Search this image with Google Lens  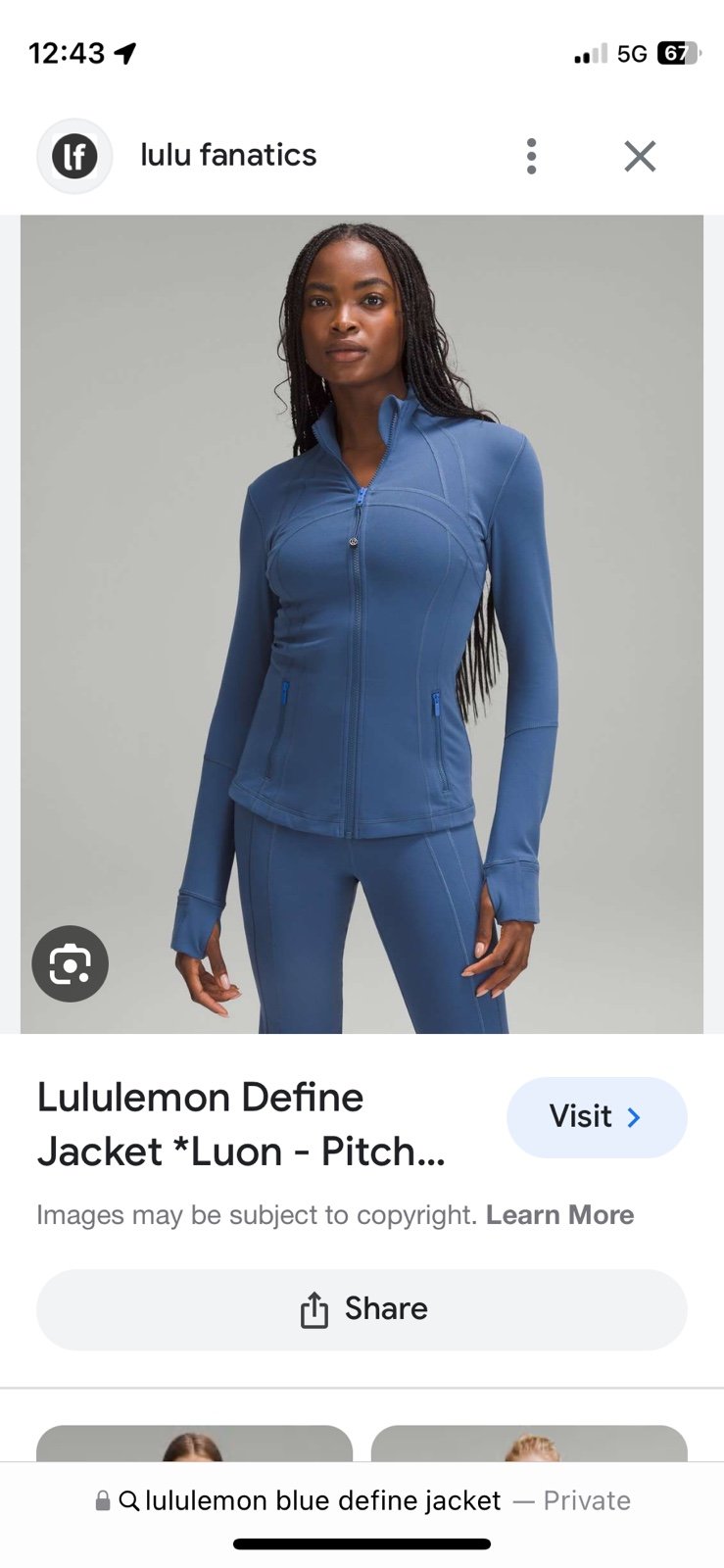click(x=70, y=963)
